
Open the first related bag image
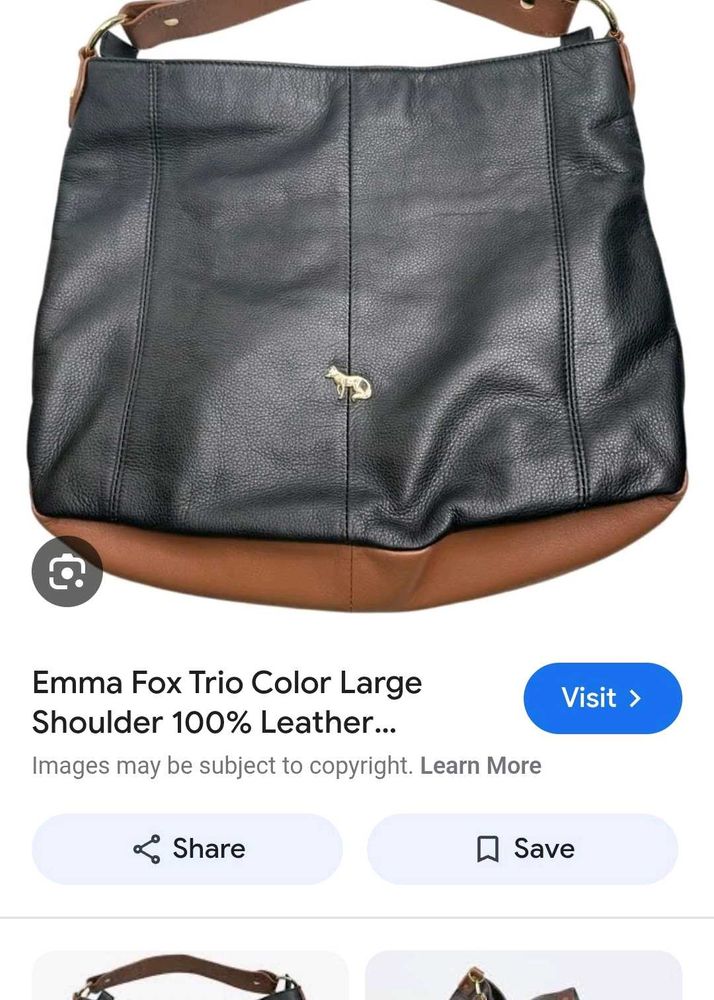[190, 976]
